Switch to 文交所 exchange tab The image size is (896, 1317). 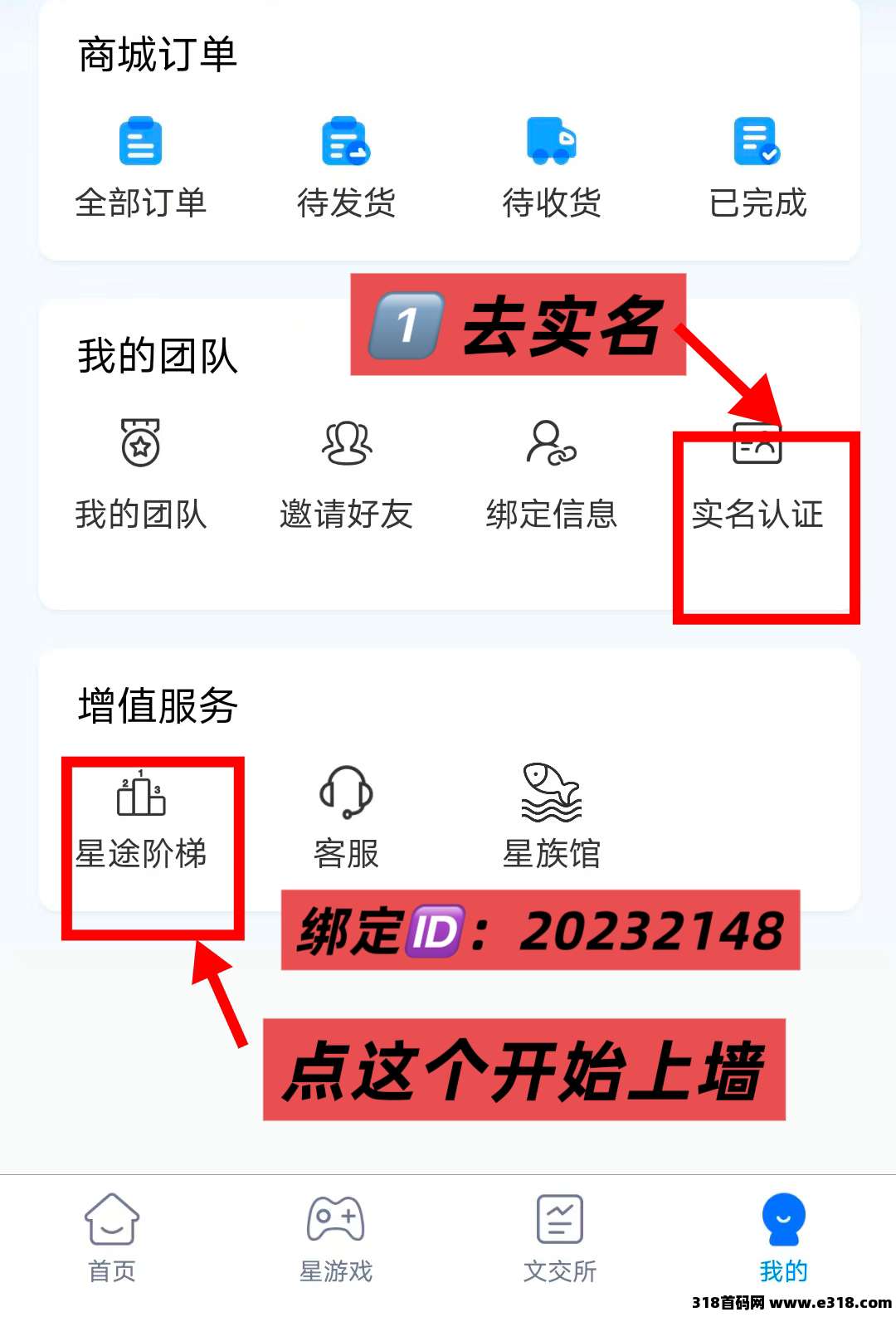click(x=560, y=1237)
